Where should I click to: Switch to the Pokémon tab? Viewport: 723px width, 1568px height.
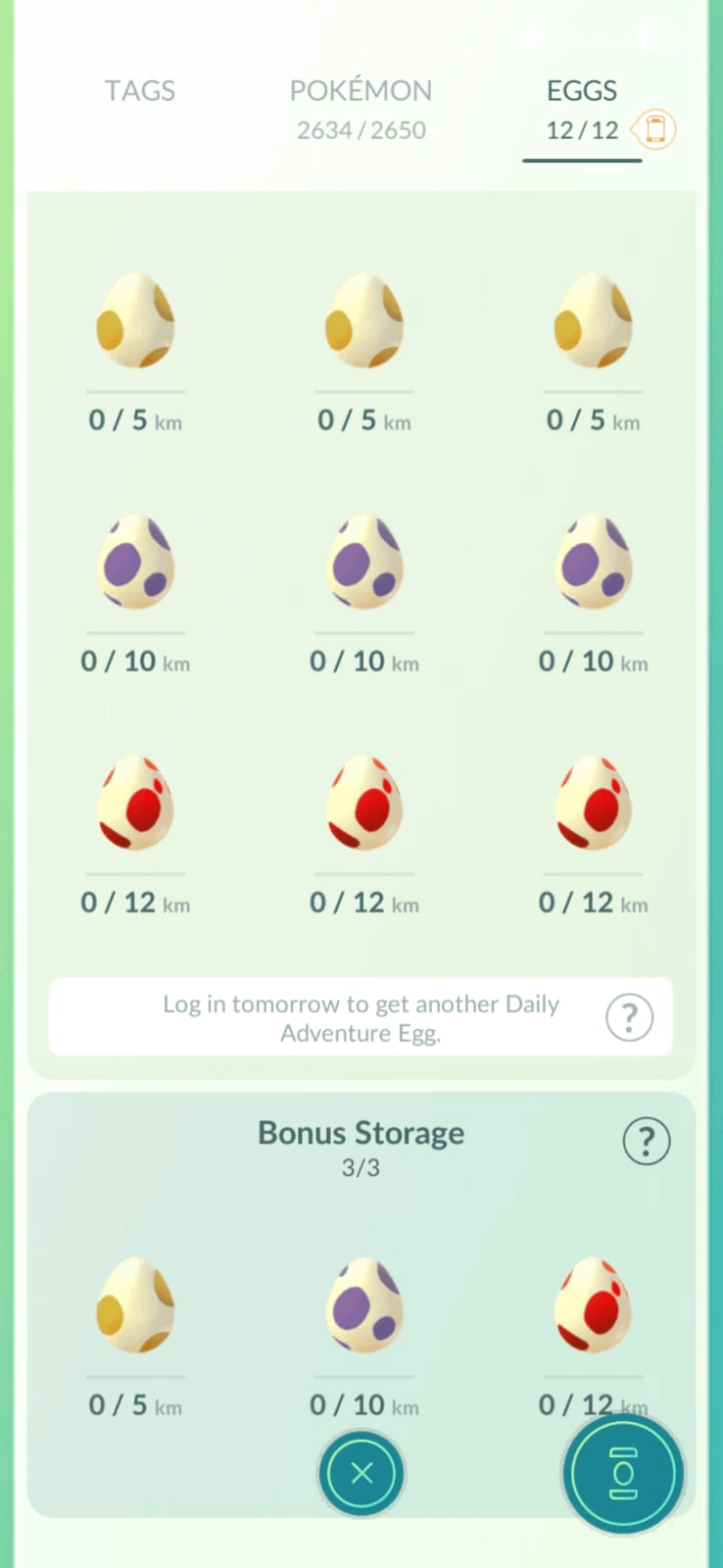(x=361, y=108)
